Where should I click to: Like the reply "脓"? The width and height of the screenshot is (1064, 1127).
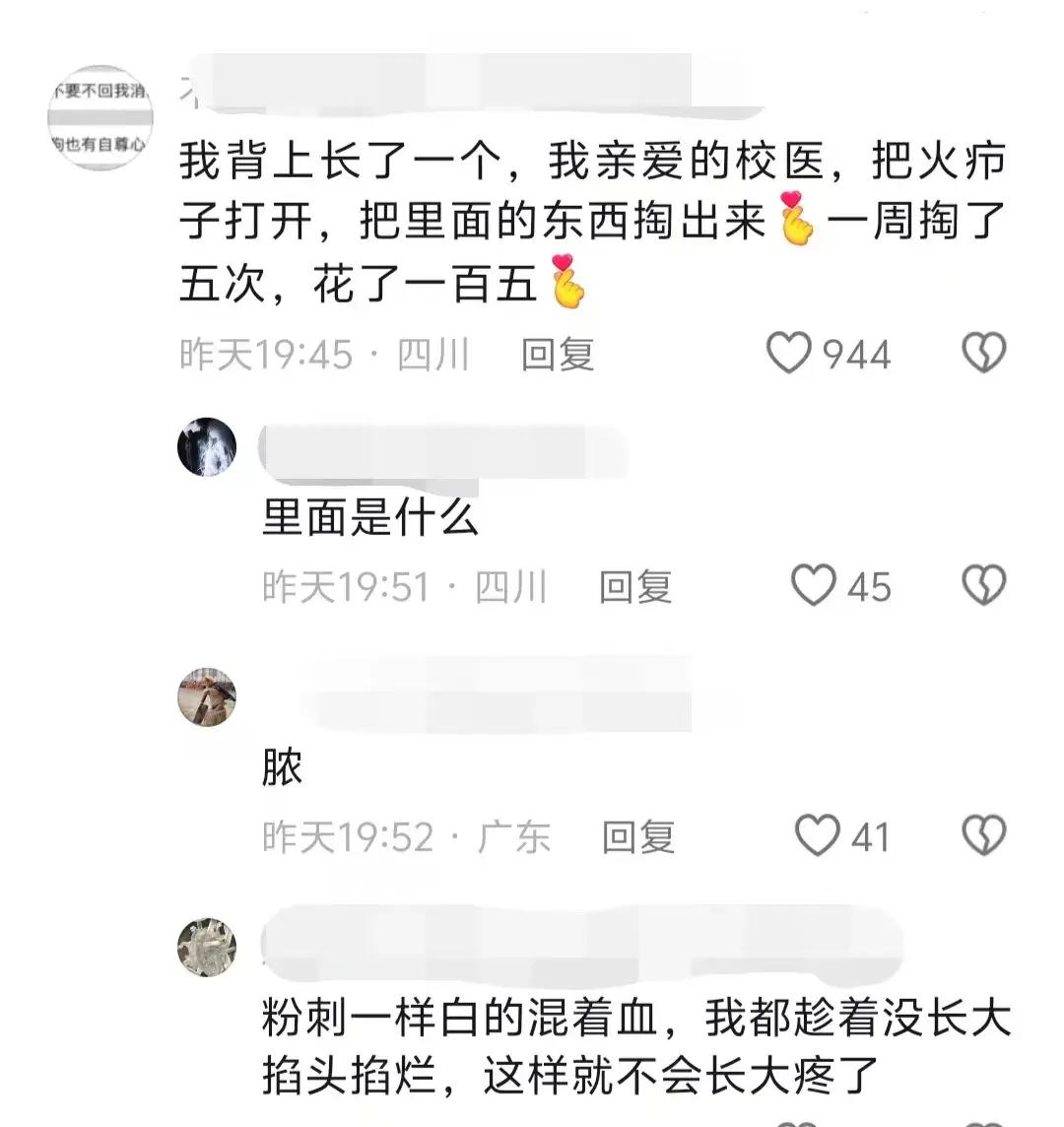click(817, 835)
